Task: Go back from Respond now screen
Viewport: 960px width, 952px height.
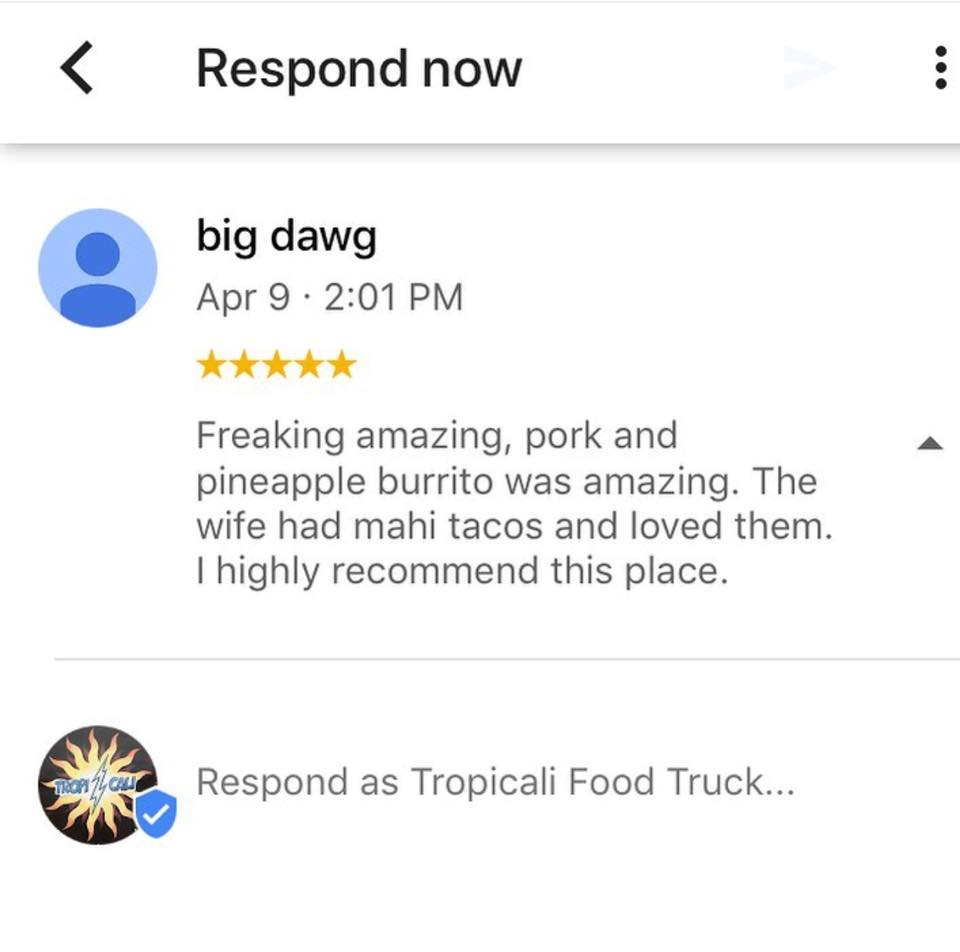Action: point(77,69)
